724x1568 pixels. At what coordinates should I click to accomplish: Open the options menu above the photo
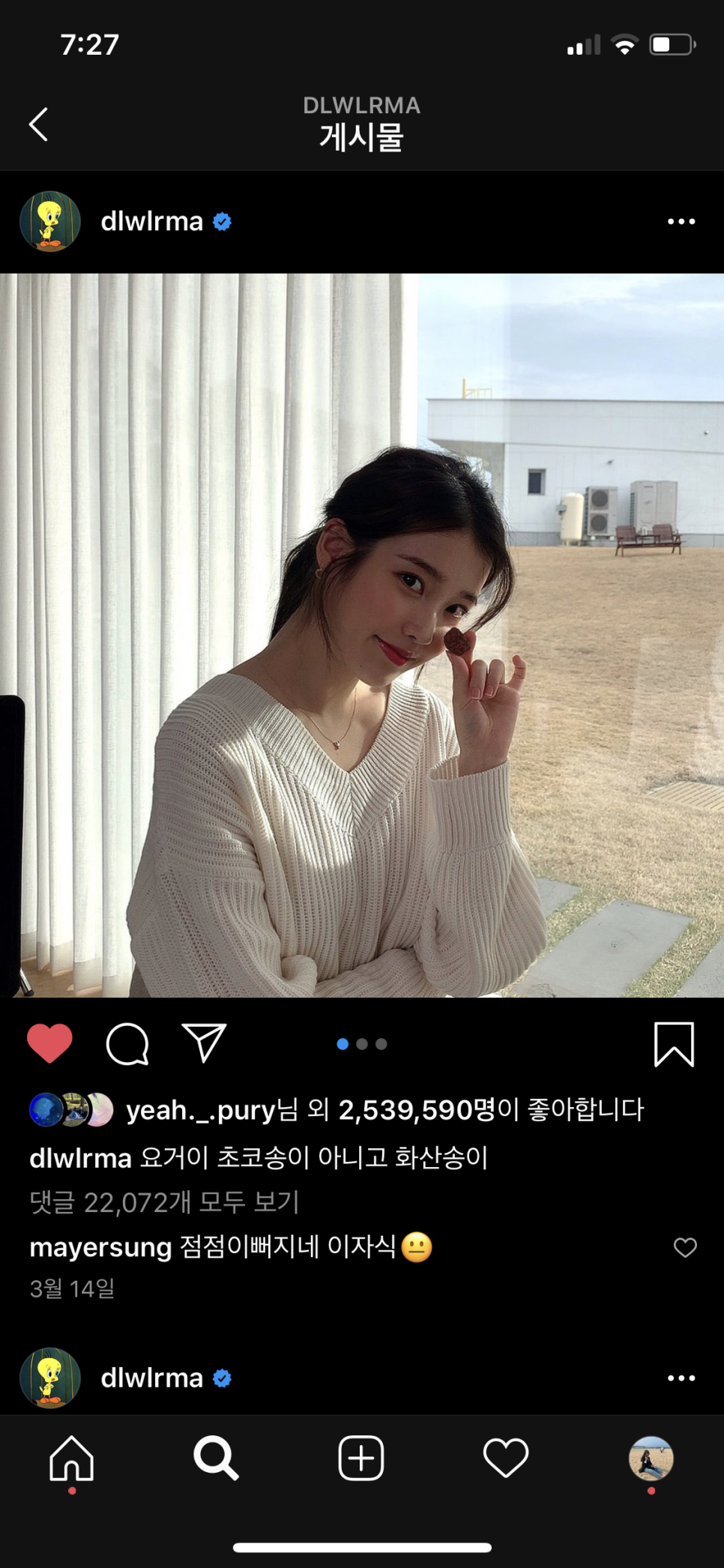681,222
